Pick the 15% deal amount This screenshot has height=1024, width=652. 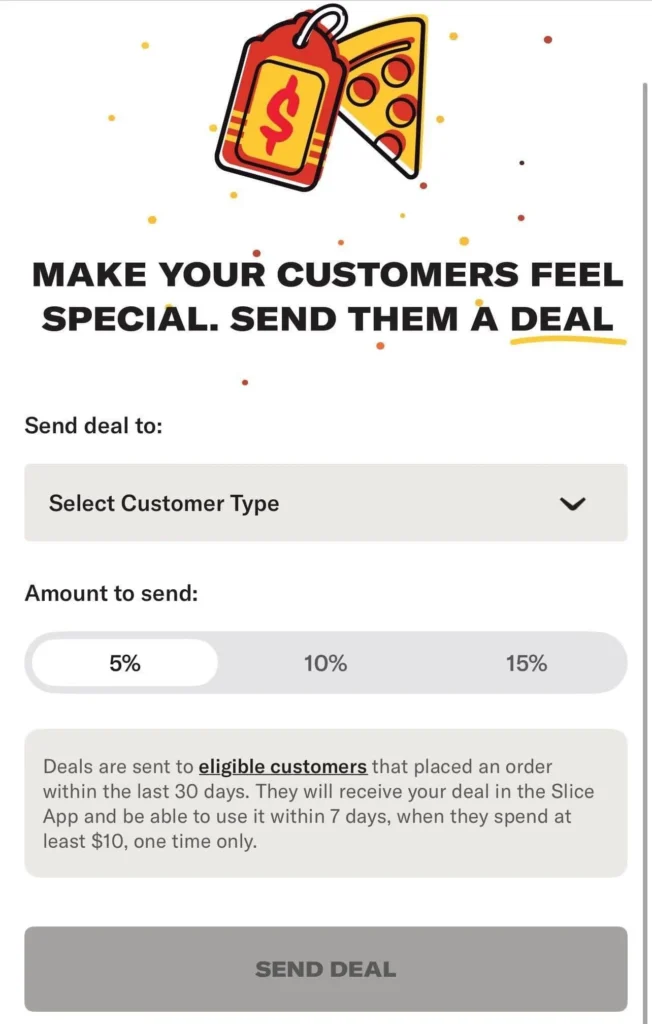pyautogui.click(x=526, y=663)
